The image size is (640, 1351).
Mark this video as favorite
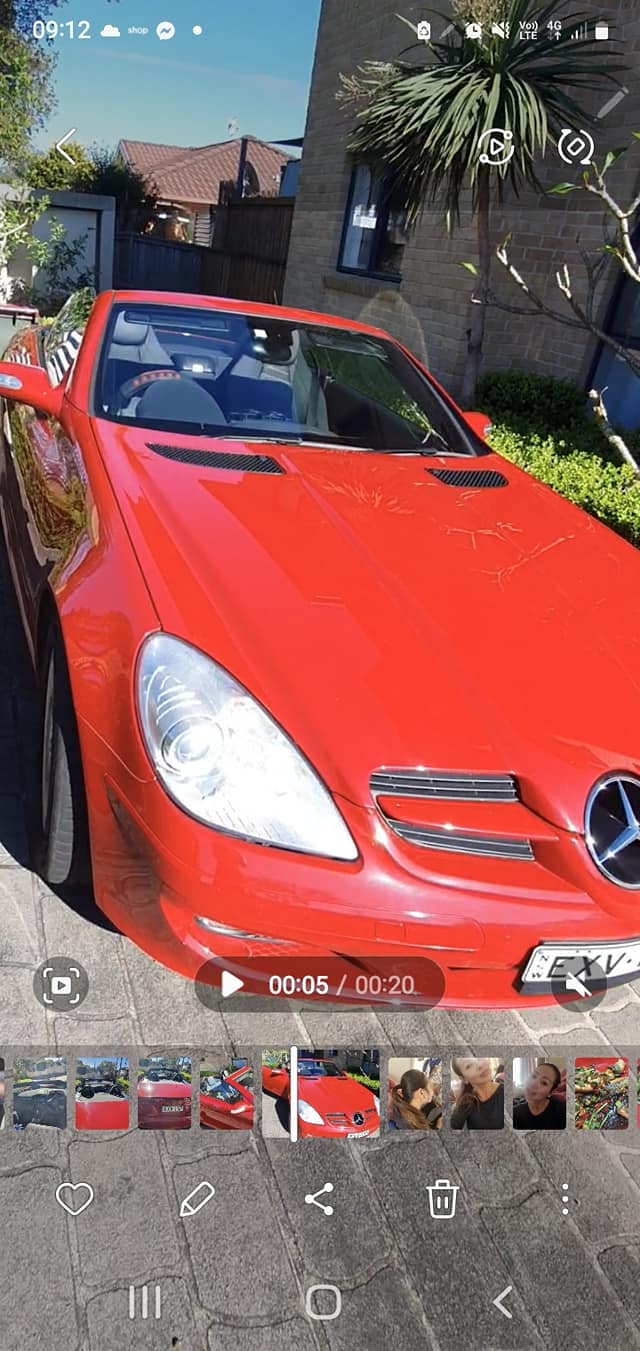coord(74,1198)
